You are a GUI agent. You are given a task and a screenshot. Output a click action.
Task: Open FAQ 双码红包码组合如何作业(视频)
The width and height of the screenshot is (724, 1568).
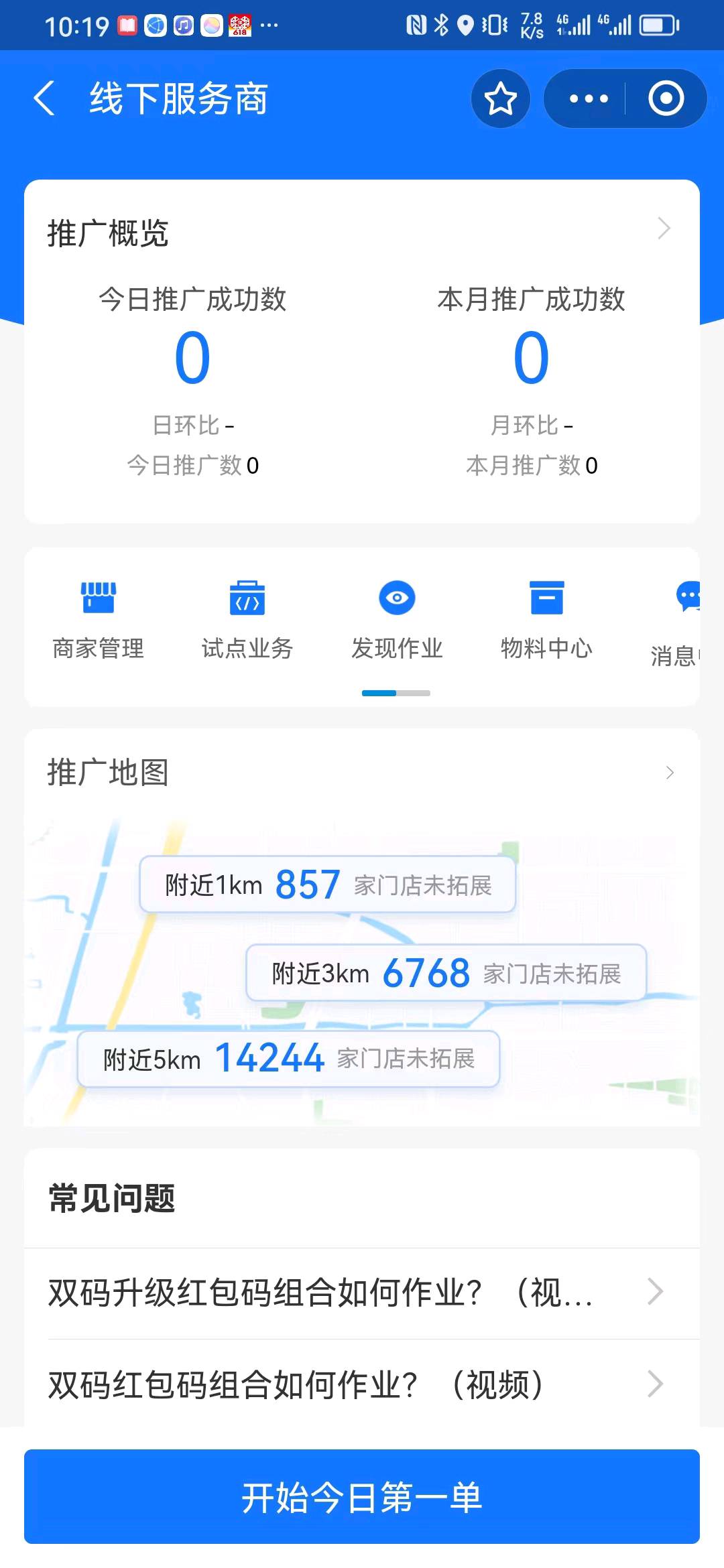click(x=355, y=1384)
